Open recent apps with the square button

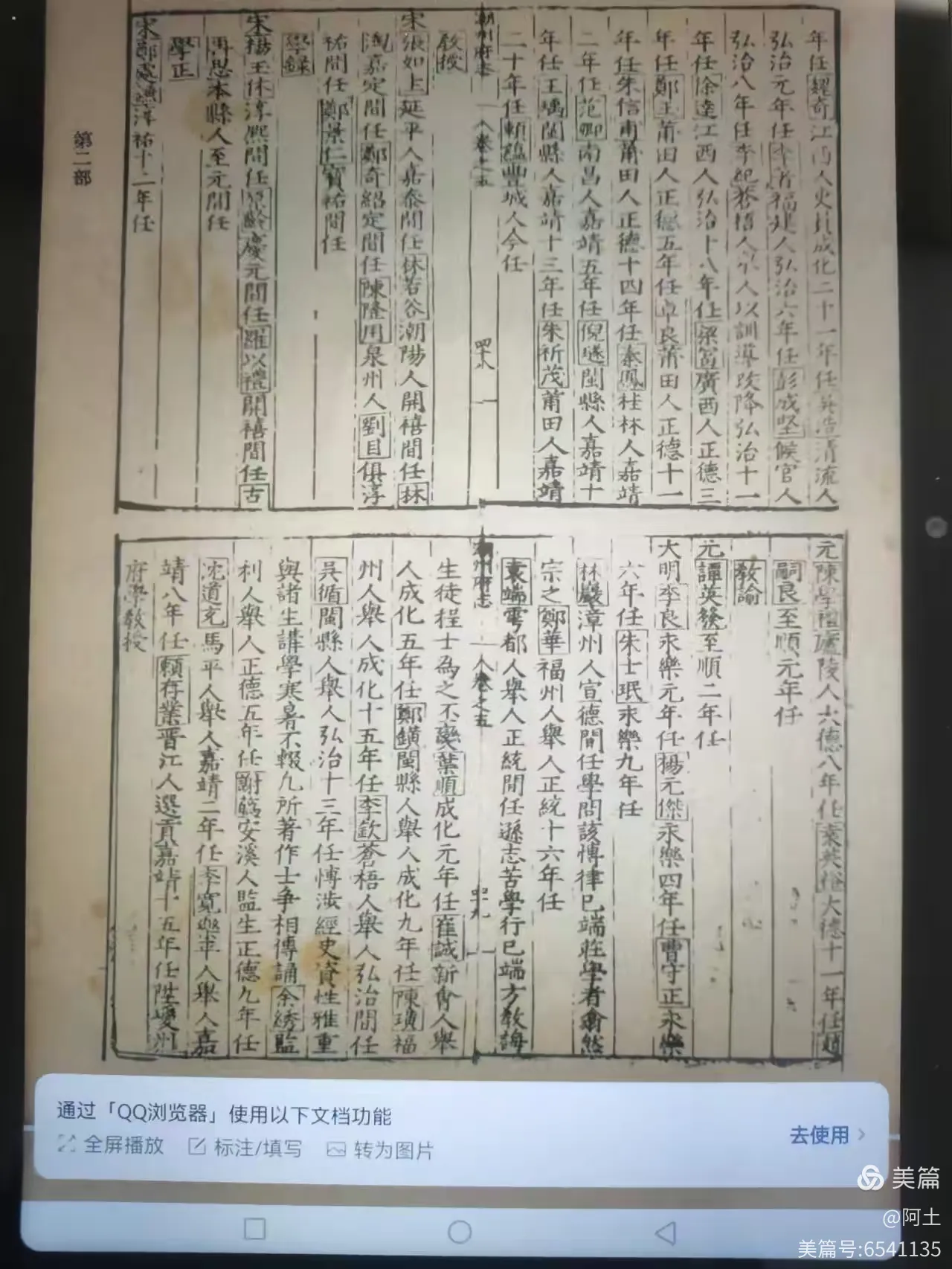tap(254, 1228)
